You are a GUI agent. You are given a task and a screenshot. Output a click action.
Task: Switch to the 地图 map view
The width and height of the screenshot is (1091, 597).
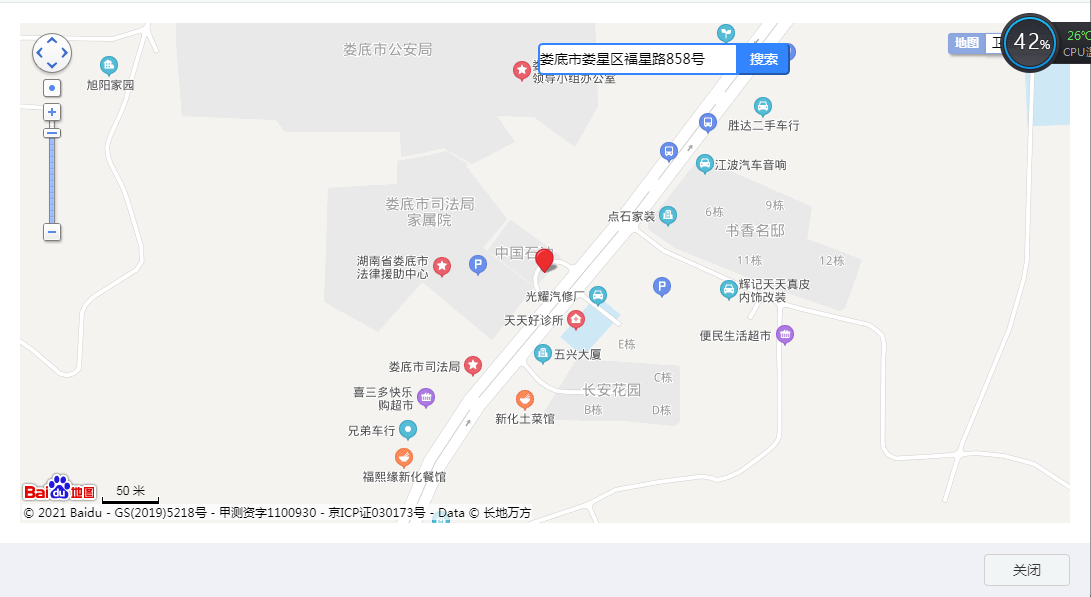click(x=966, y=43)
